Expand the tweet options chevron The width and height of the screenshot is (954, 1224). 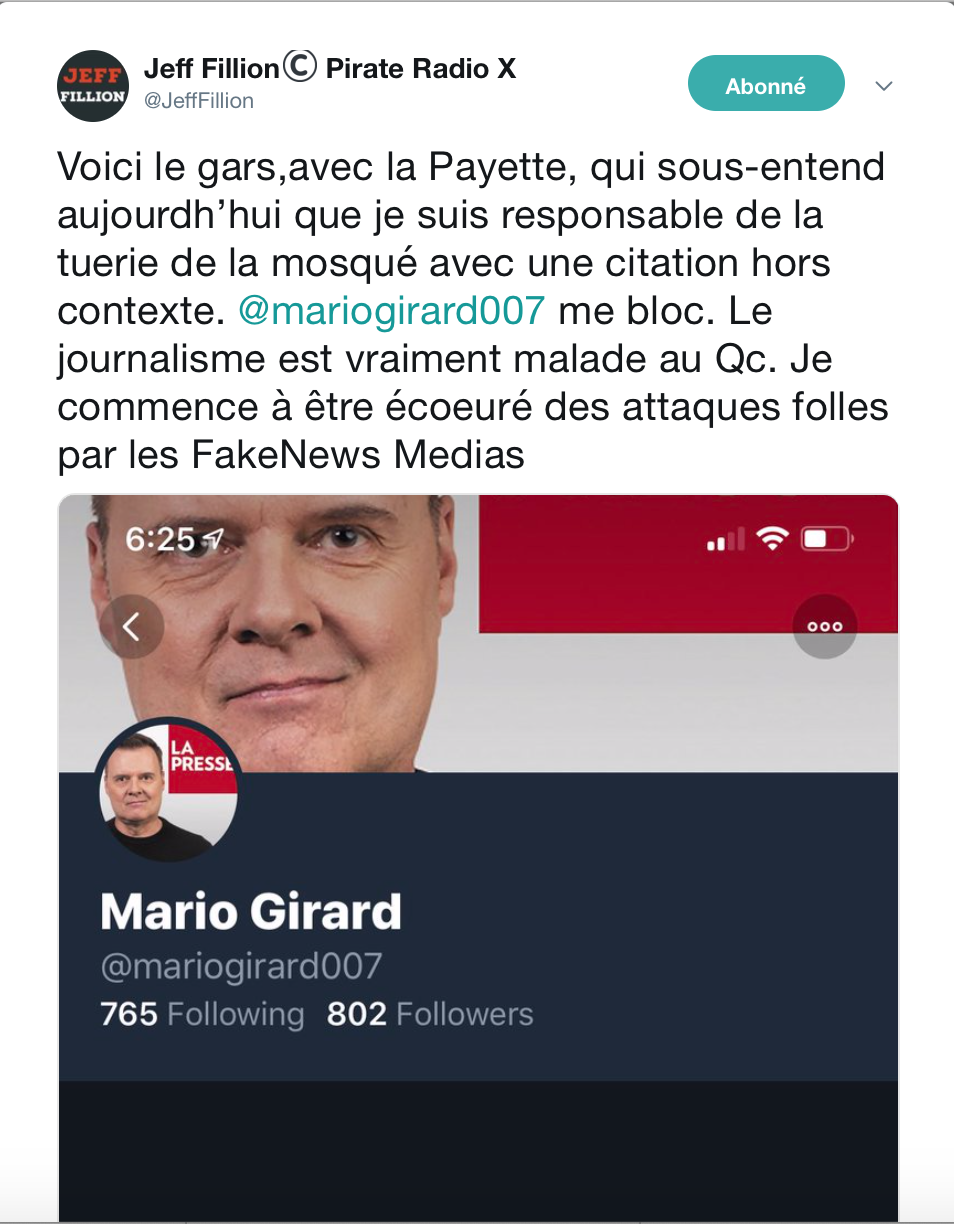(883, 87)
